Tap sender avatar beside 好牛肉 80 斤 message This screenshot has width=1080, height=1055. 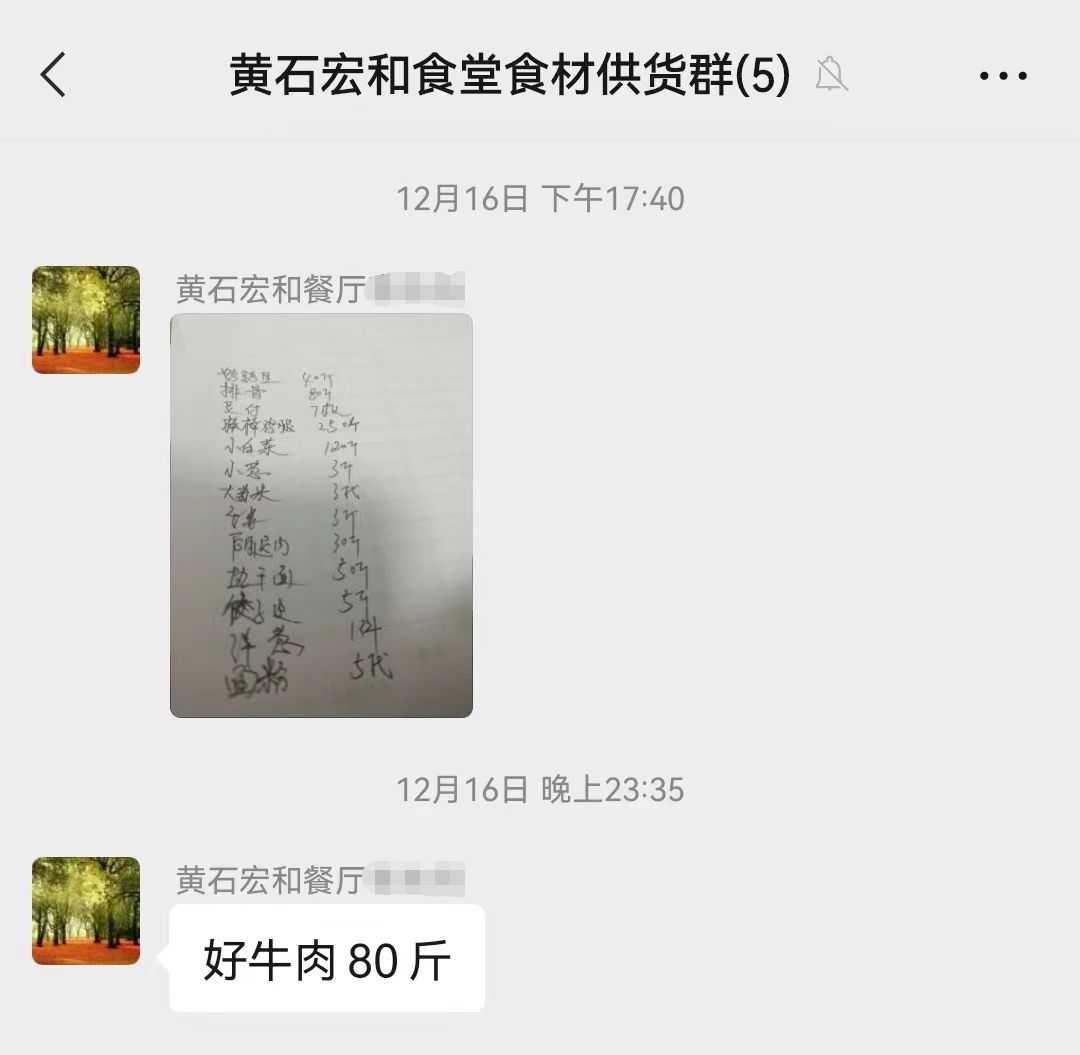[x=86, y=911]
